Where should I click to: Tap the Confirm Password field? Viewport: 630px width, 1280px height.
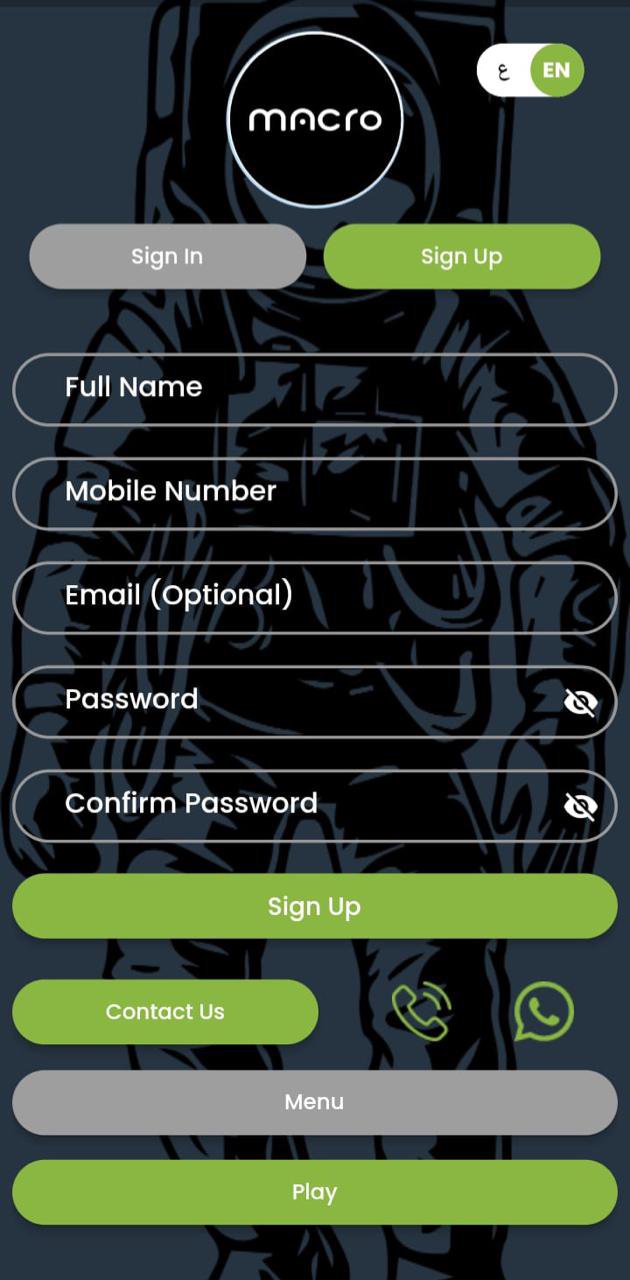click(x=314, y=805)
